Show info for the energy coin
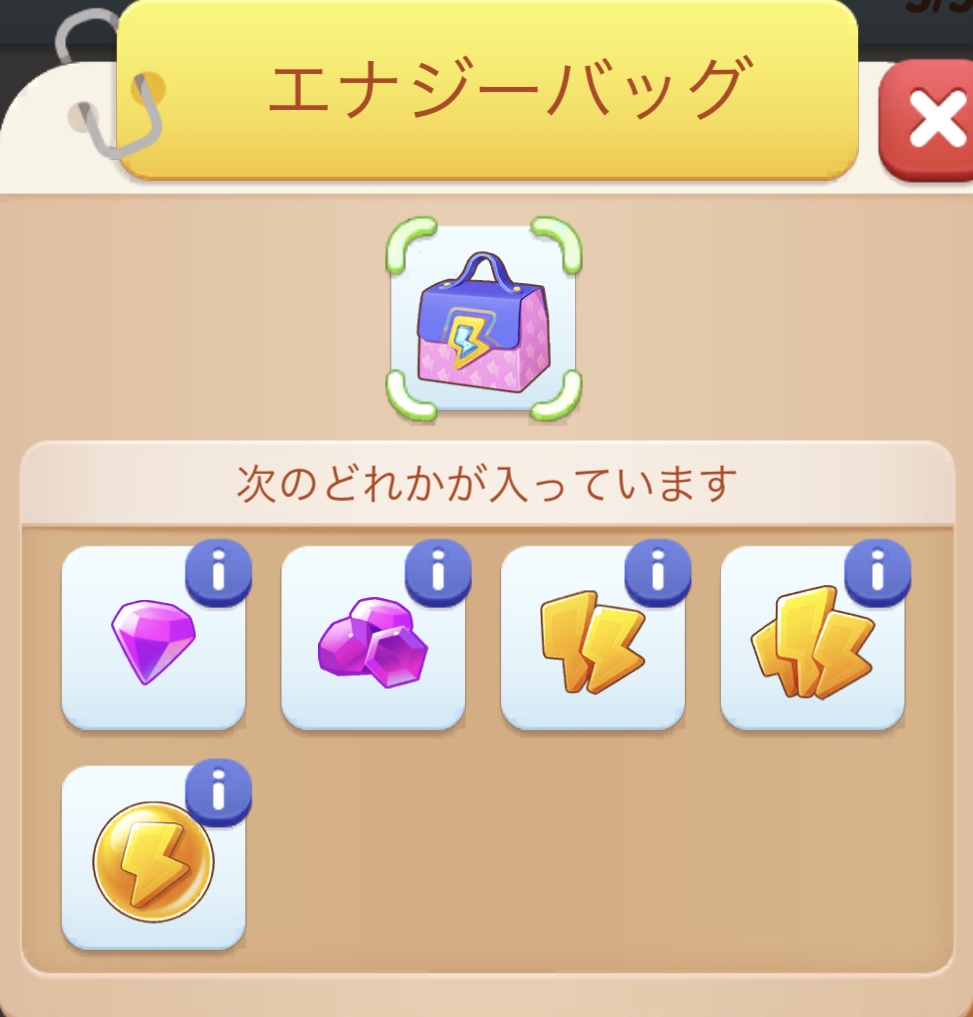The height and width of the screenshot is (1017, 973). 218,794
